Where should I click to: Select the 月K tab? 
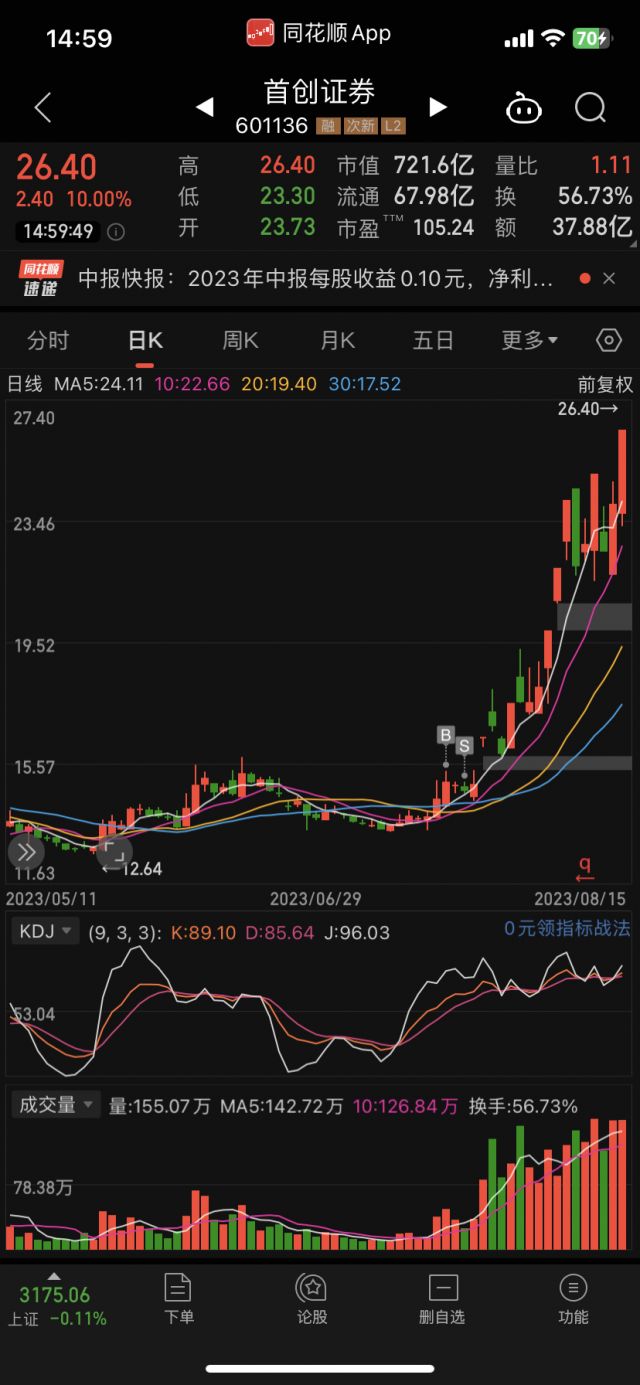point(337,341)
